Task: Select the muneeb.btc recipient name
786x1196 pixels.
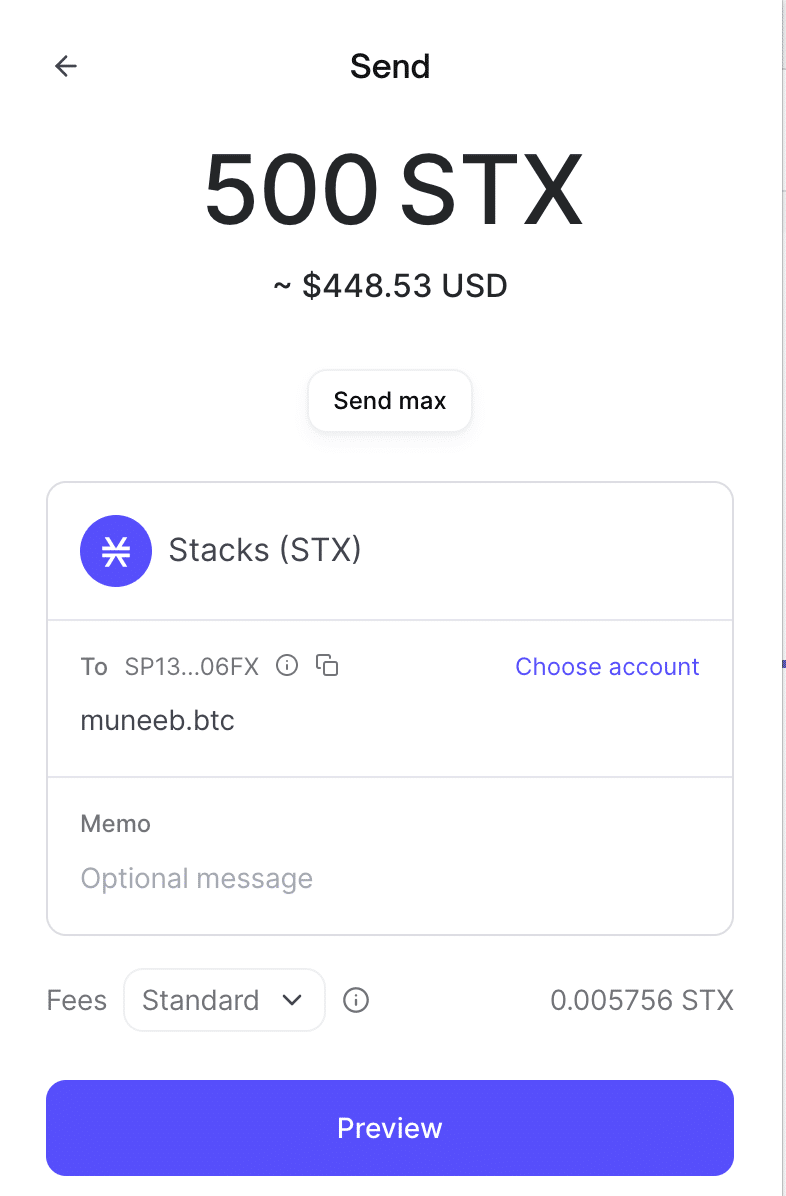Action: pos(157,720)
